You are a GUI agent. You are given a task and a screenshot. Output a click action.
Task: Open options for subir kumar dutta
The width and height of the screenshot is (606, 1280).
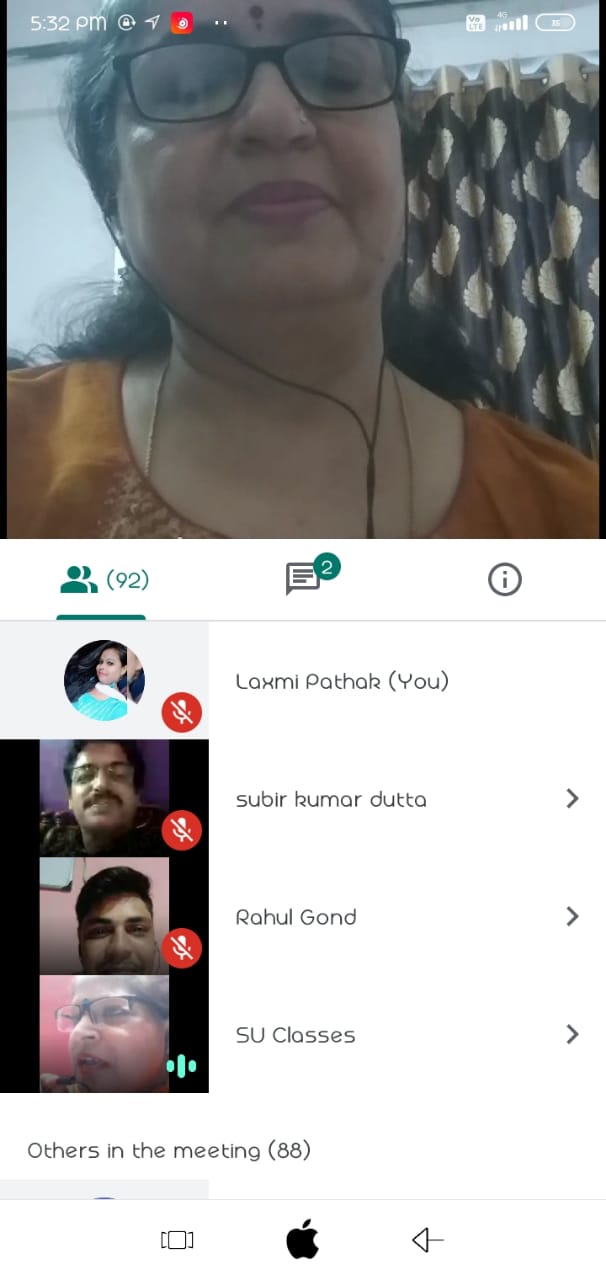coord(572,798)
